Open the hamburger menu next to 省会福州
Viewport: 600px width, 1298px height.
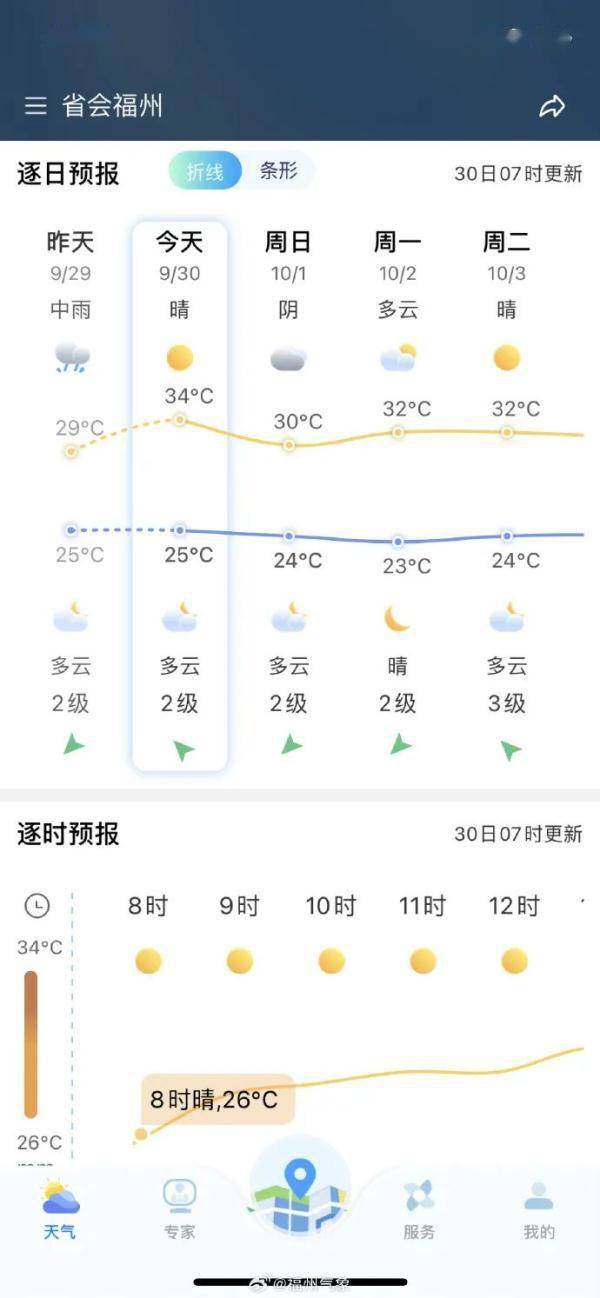pyautogui.click(x=36, y=106)
